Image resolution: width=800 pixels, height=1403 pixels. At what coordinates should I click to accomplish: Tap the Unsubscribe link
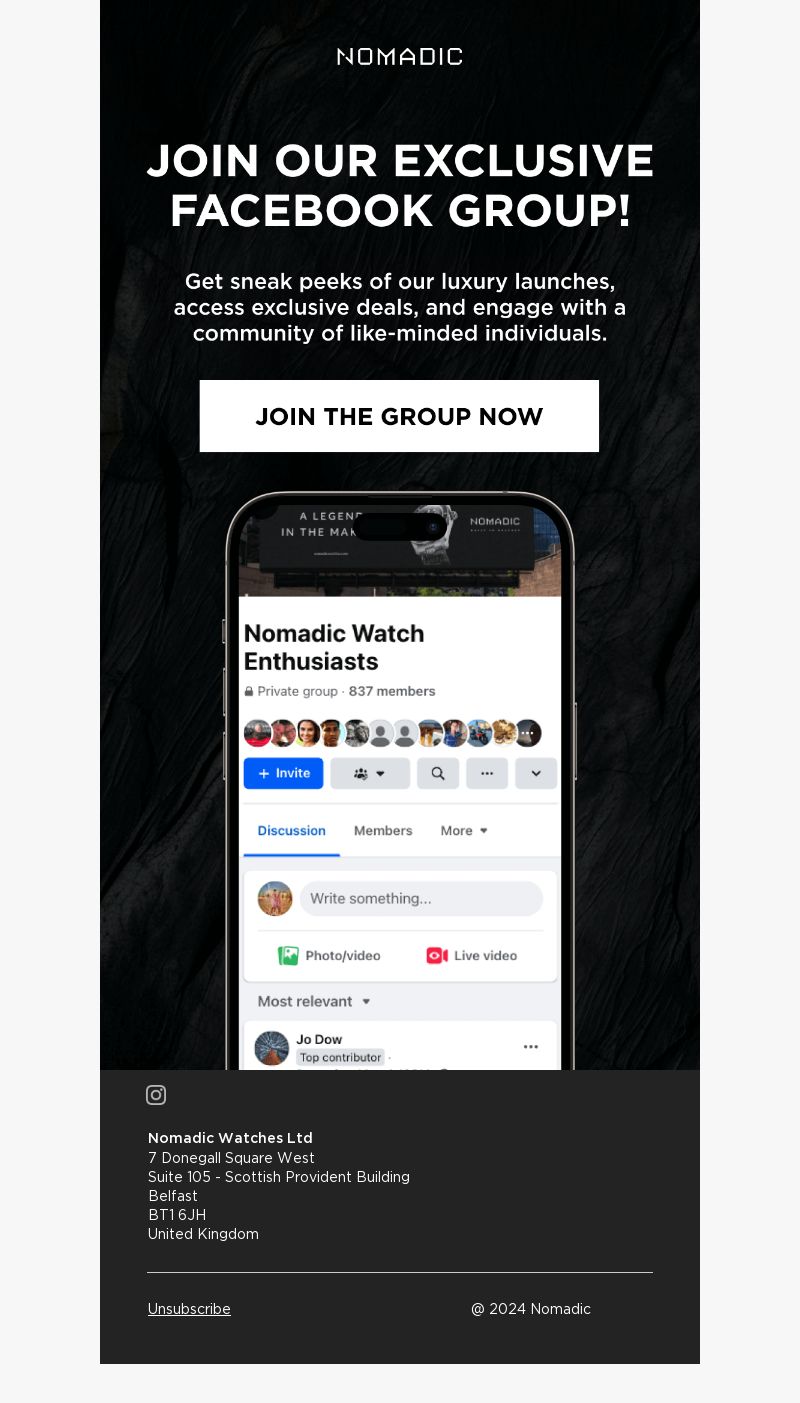pyautogui.click(x=189, y=1309)
